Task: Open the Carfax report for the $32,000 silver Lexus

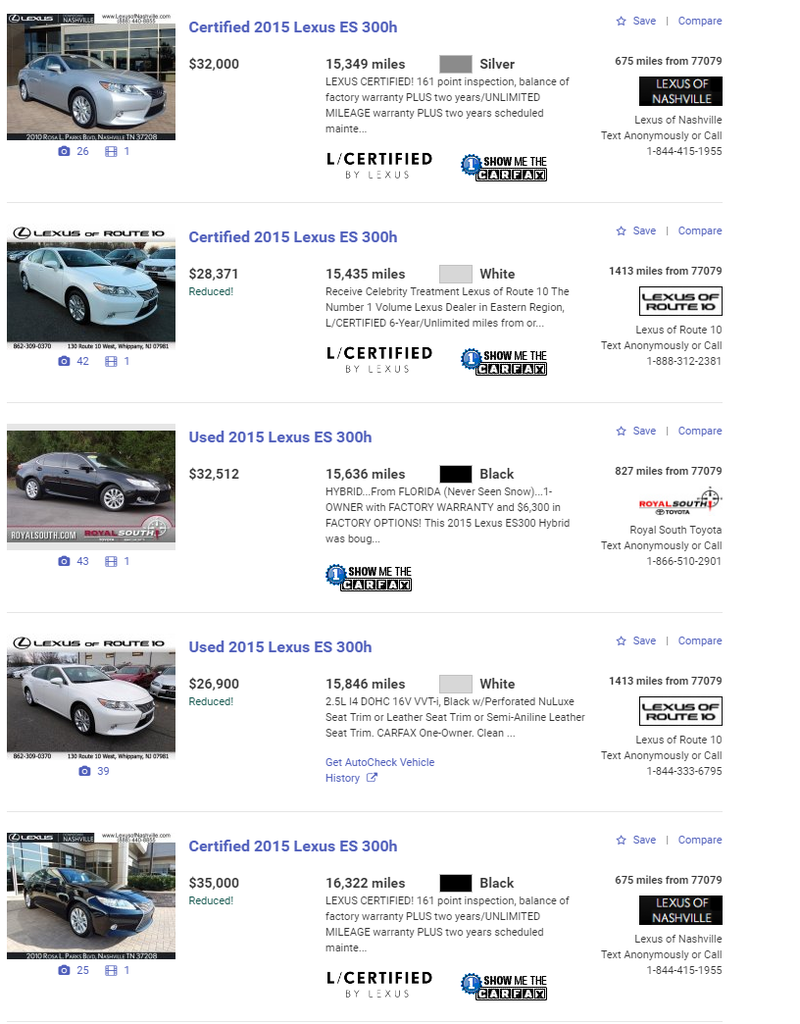Action: (x=504, y=167)
